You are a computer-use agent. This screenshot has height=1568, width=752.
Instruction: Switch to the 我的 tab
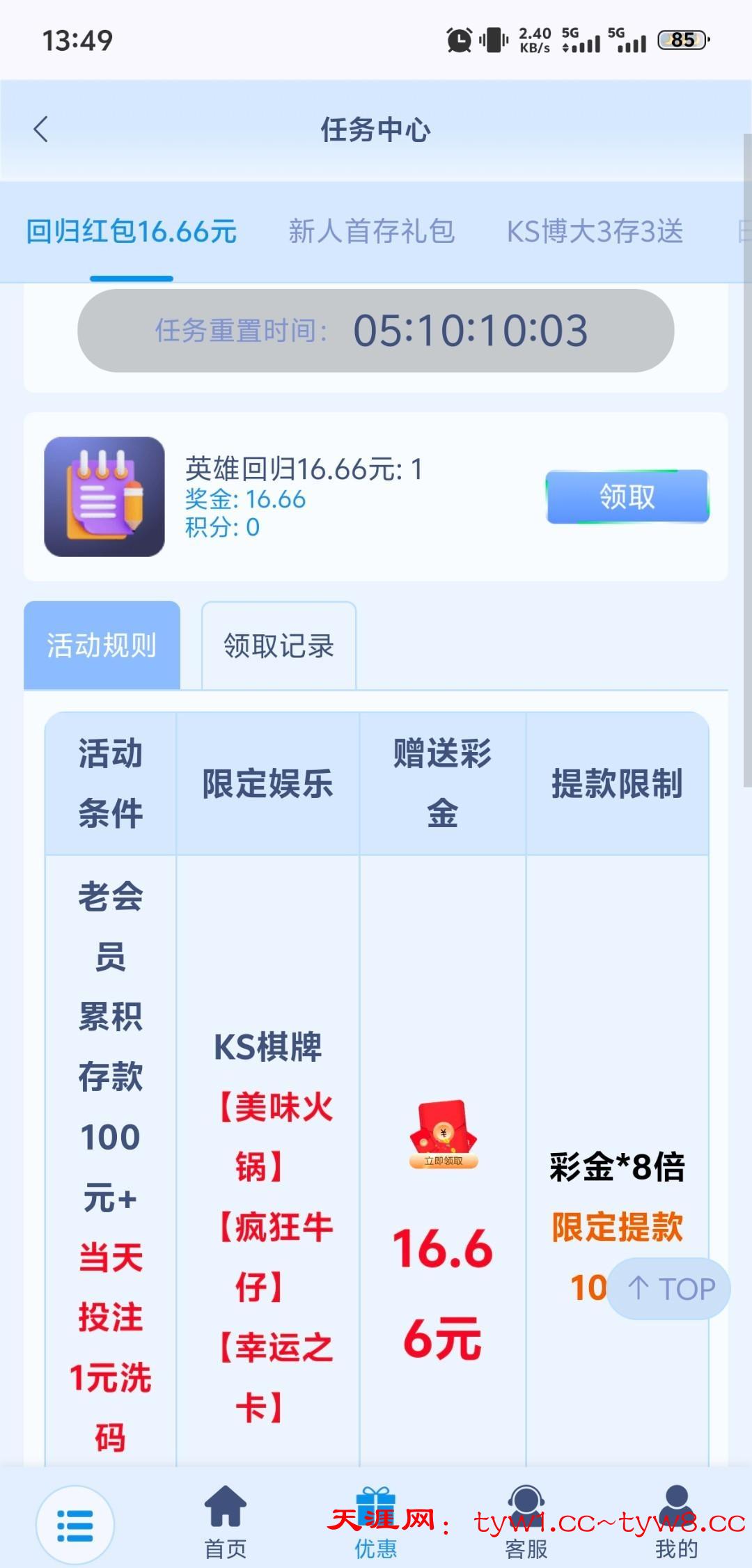(676, 1523)
